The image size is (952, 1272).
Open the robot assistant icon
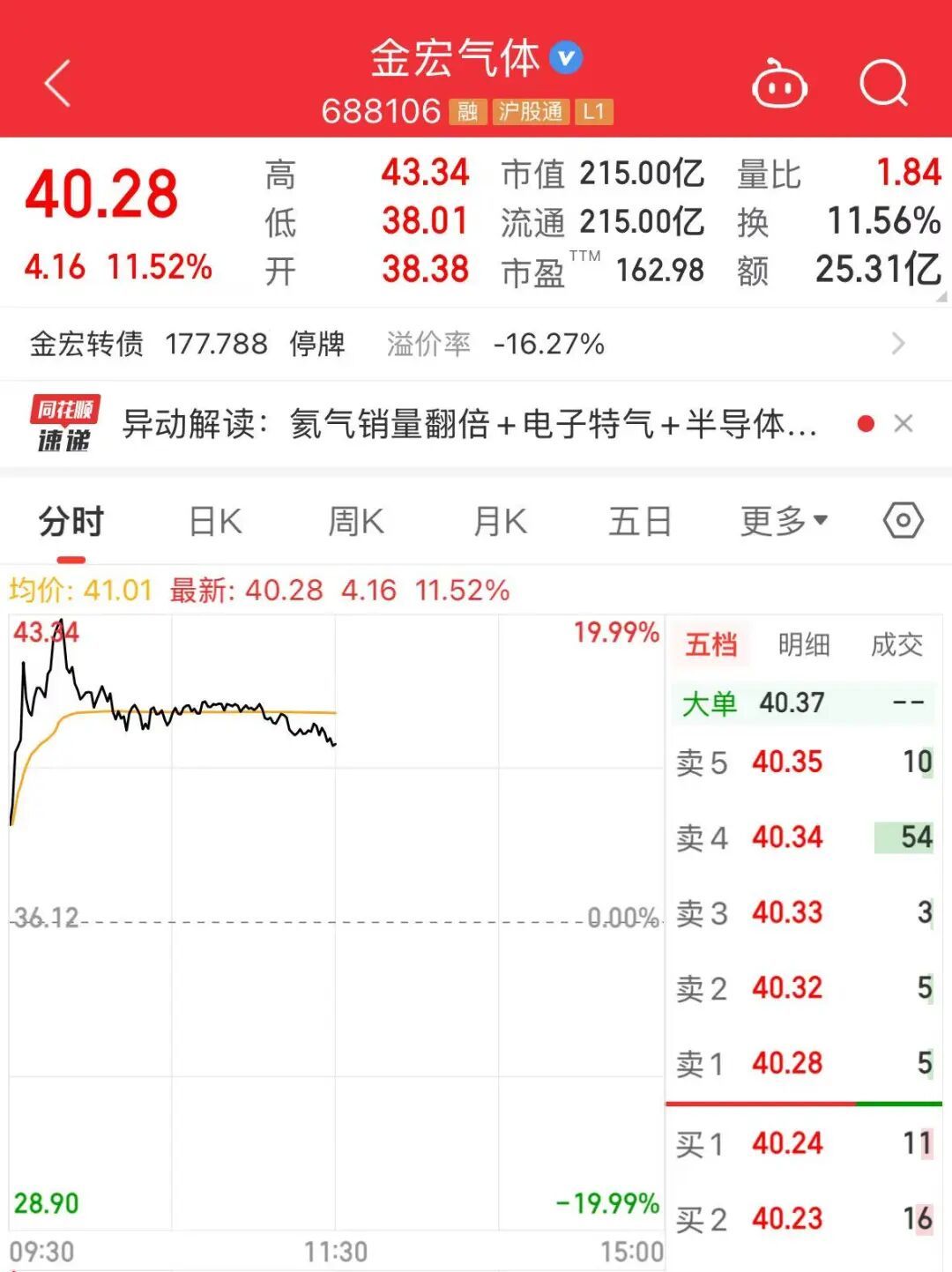click(x=779, y=85)
